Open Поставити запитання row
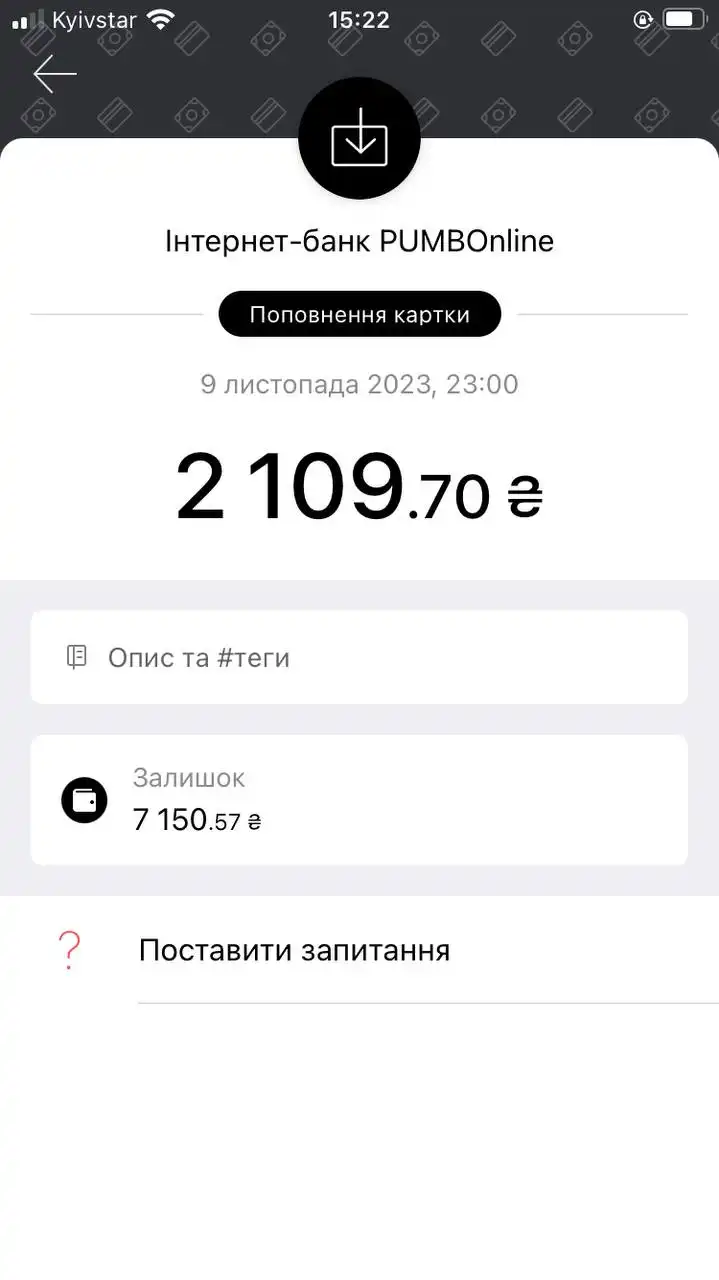This screenshot has height=1280, width=719. pos(359,950)
